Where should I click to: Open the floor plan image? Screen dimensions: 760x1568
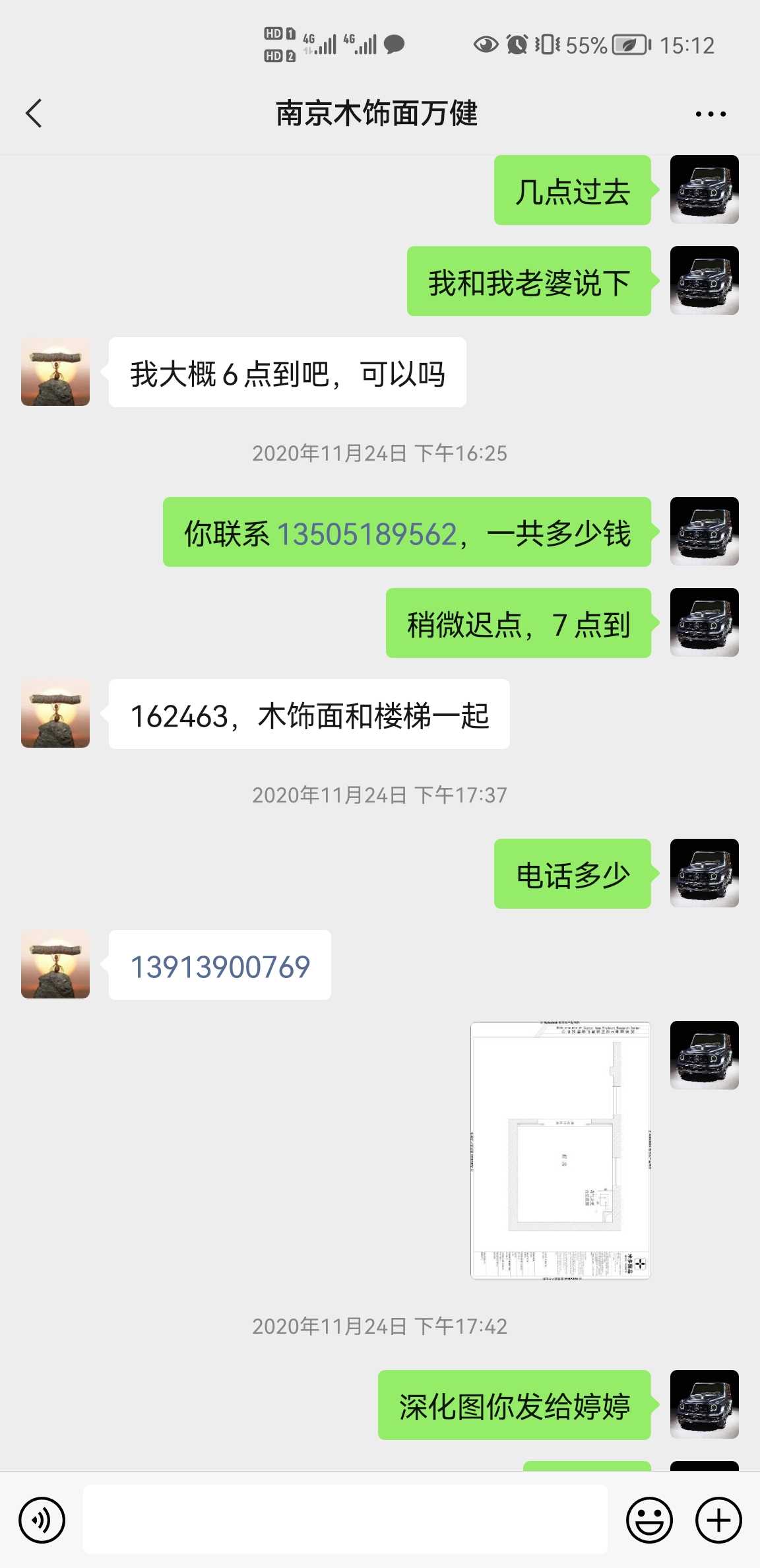[x=560, y=1150]
